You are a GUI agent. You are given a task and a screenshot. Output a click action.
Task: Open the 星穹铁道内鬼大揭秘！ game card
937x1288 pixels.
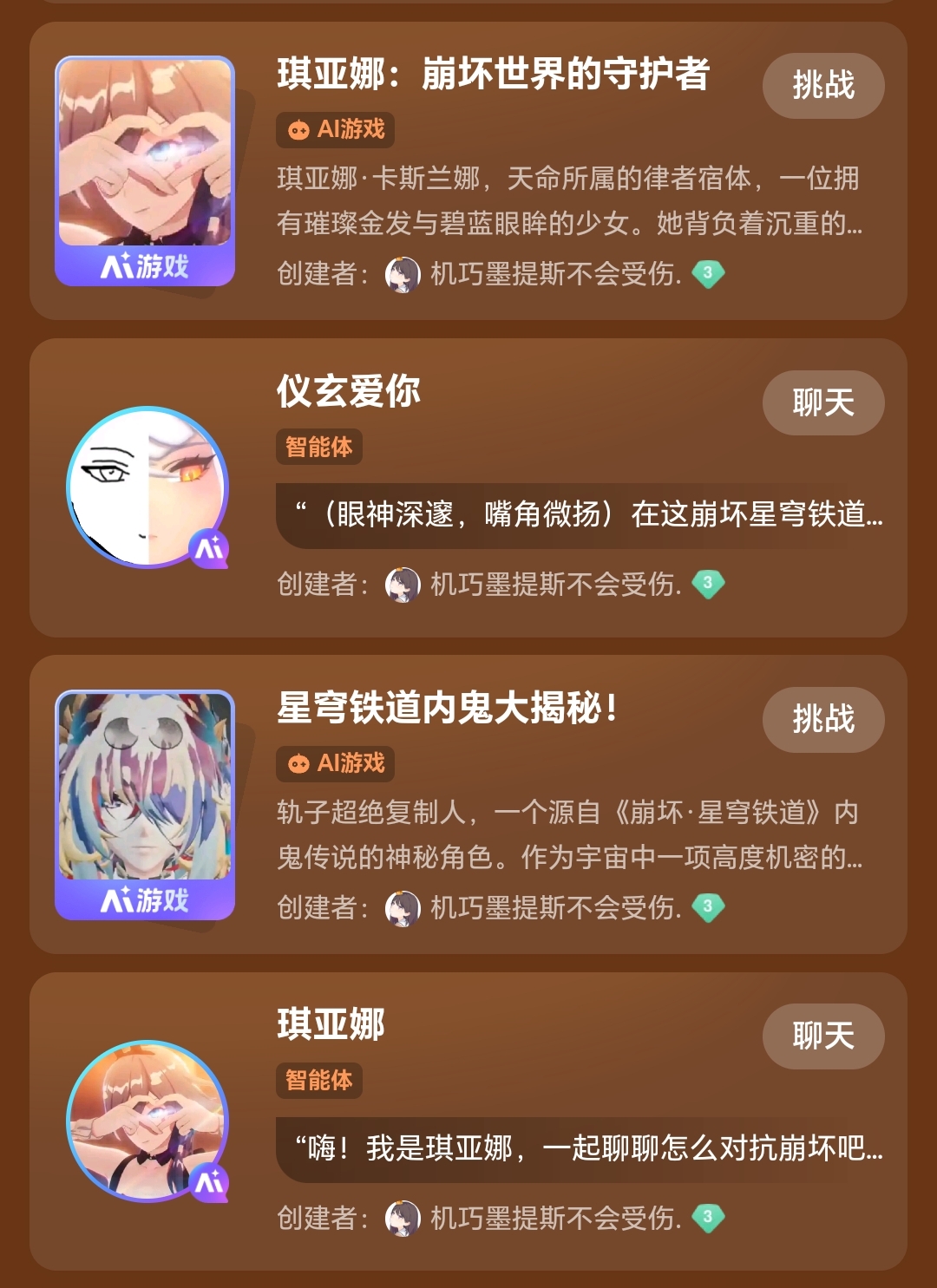(468, 805)
